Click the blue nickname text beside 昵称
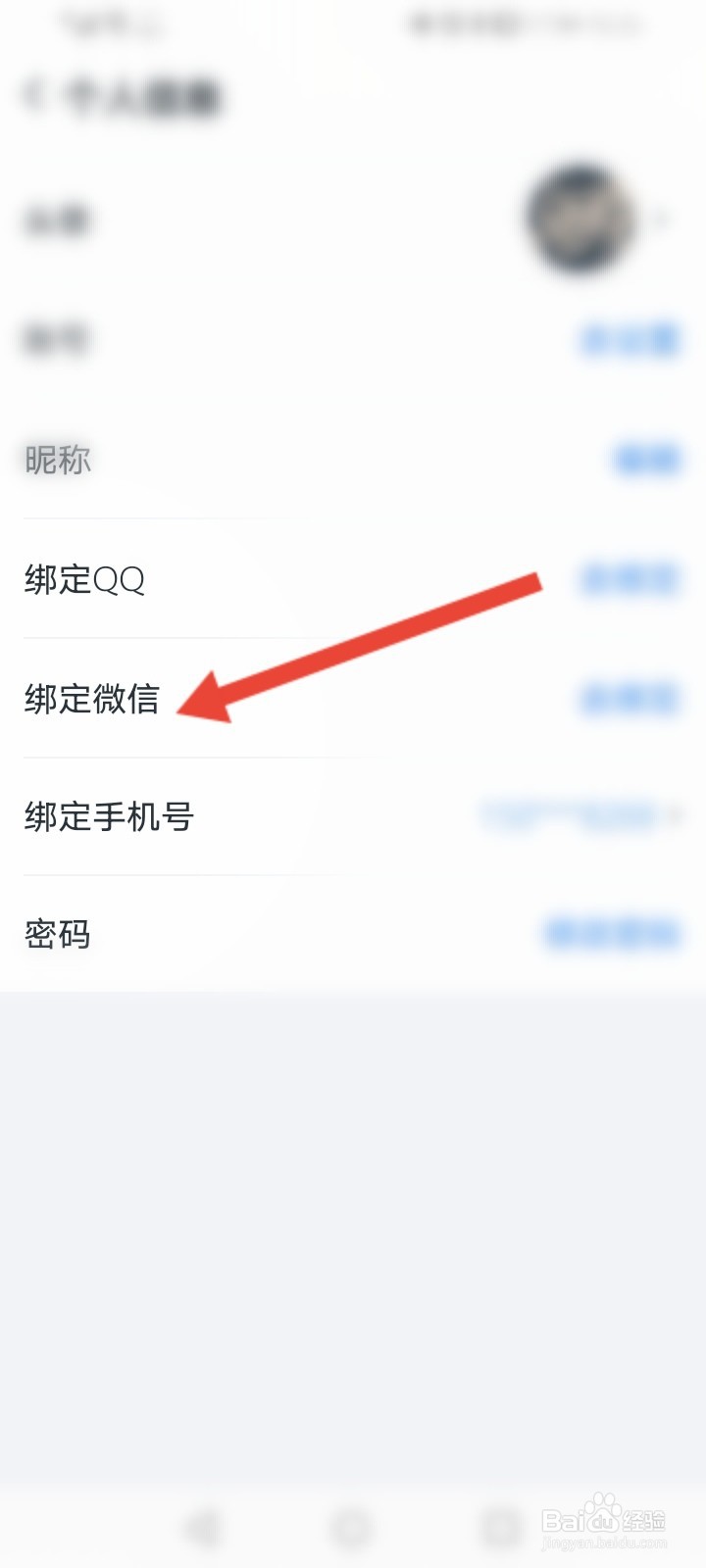Screen dimensions: 706x1568 click(642, 460)
